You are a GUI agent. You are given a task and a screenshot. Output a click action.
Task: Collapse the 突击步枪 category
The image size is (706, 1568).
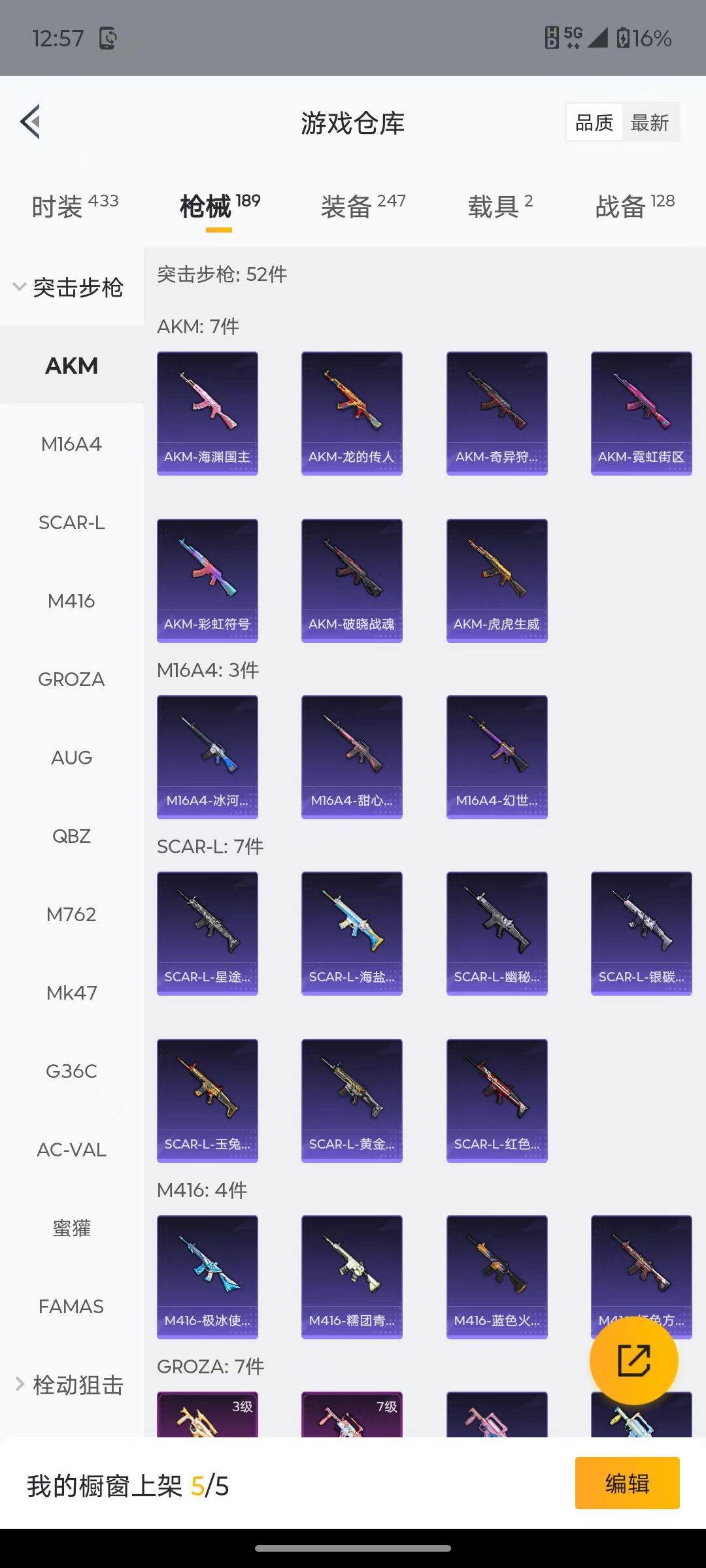[x=69, y=287]
